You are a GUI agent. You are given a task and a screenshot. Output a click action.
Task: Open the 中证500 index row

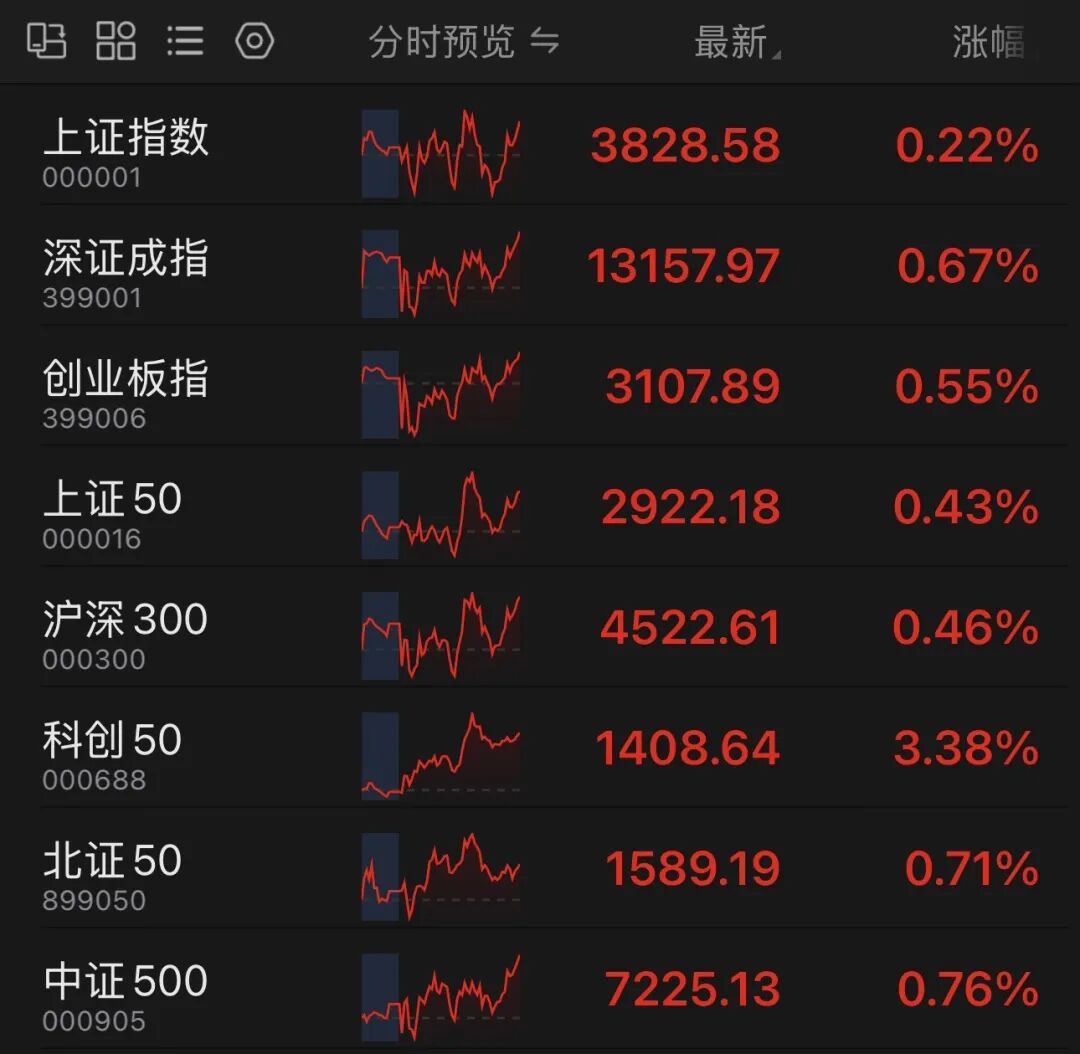click(x=125, y=992)
